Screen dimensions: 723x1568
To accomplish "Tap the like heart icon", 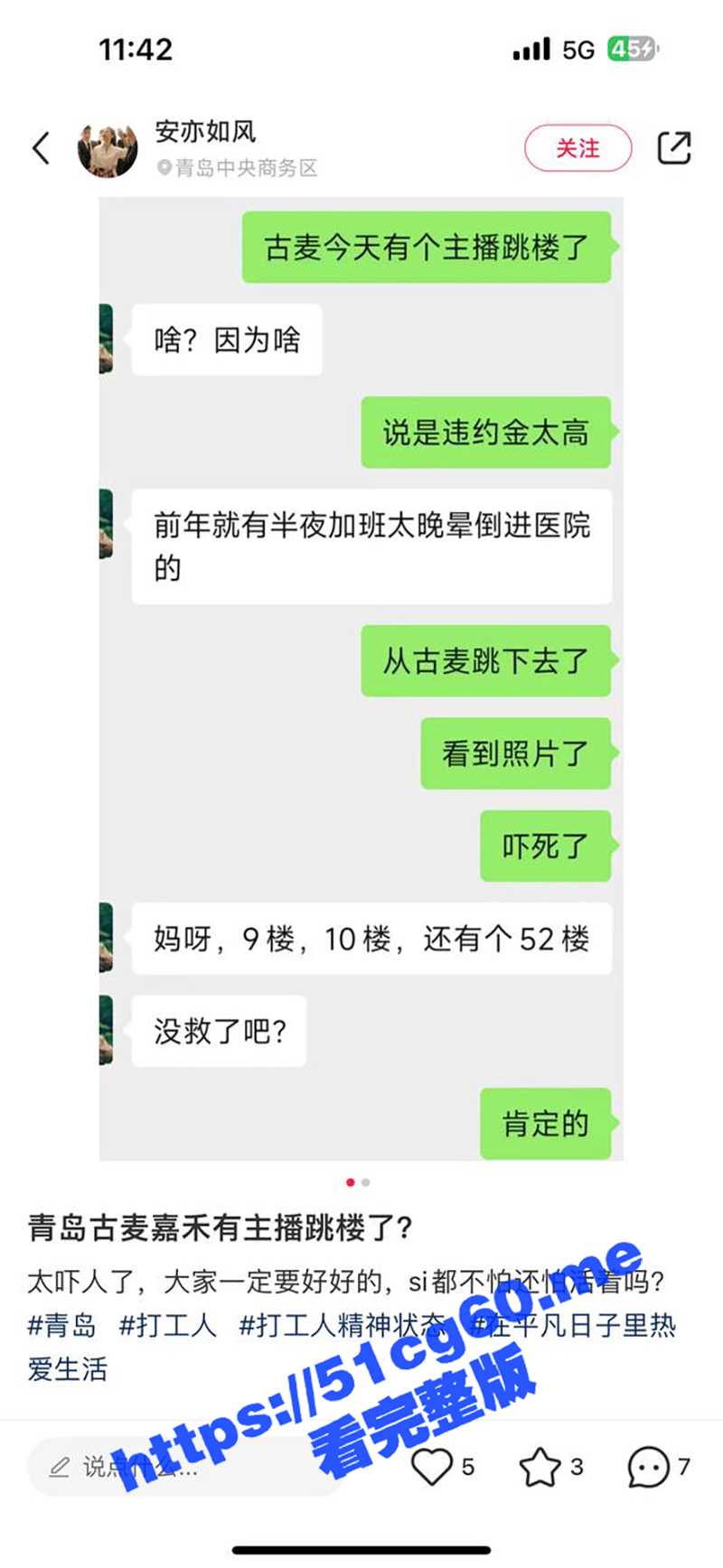I will point(432,1466).
